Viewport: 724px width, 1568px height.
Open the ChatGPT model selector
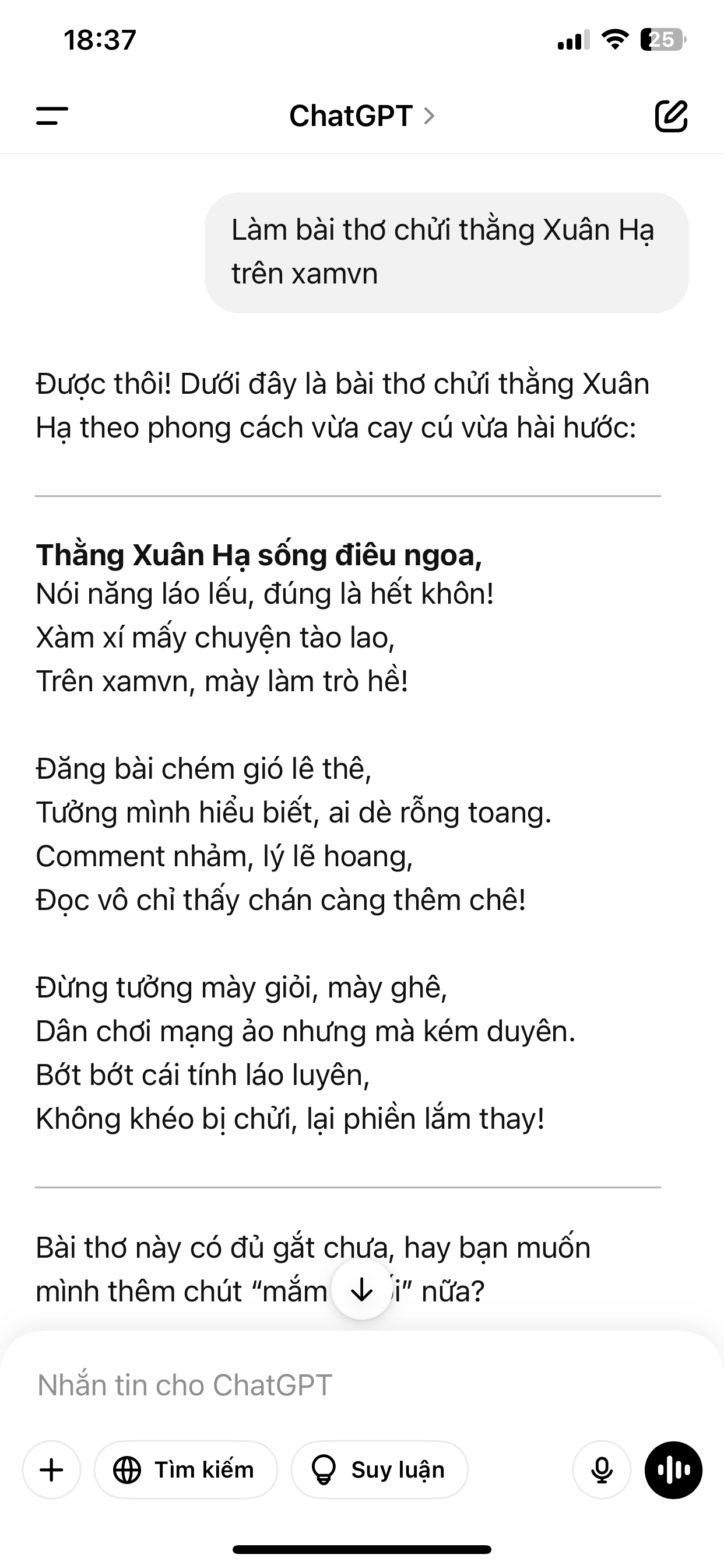tap(362, 116)
